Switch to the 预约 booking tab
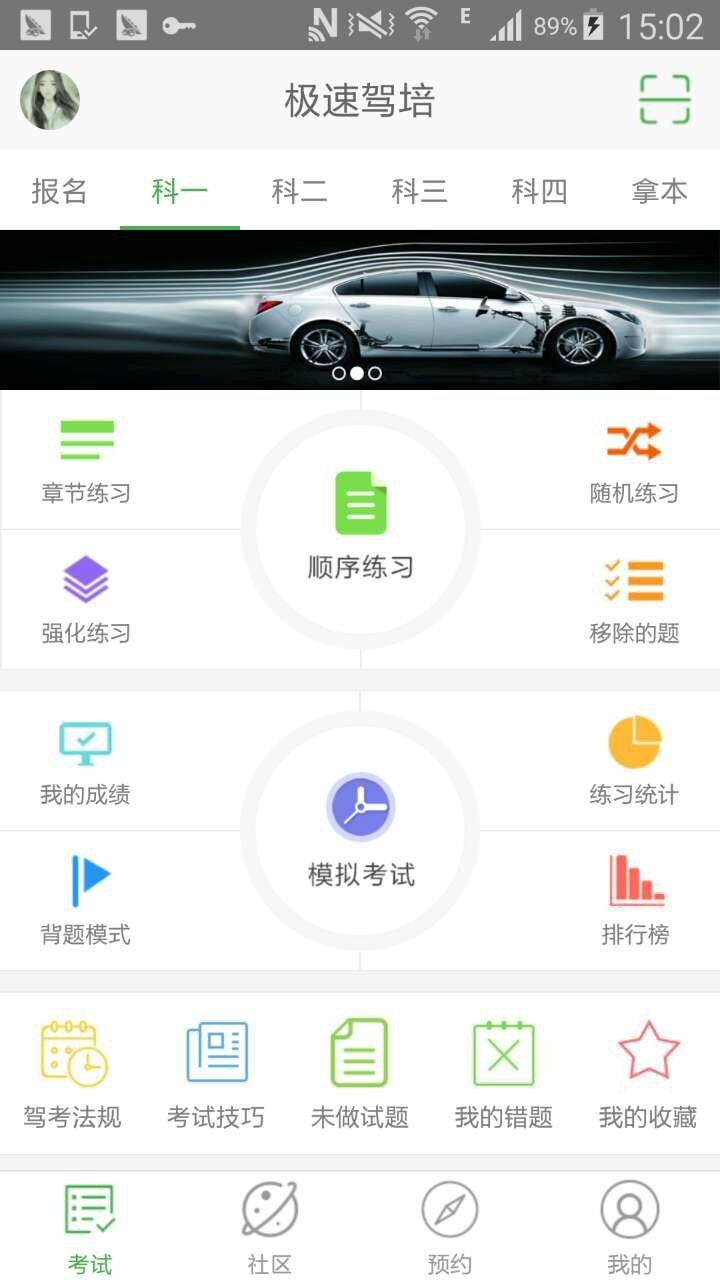This screenshot has width=720, height=1280. (x=450, y=1225)
